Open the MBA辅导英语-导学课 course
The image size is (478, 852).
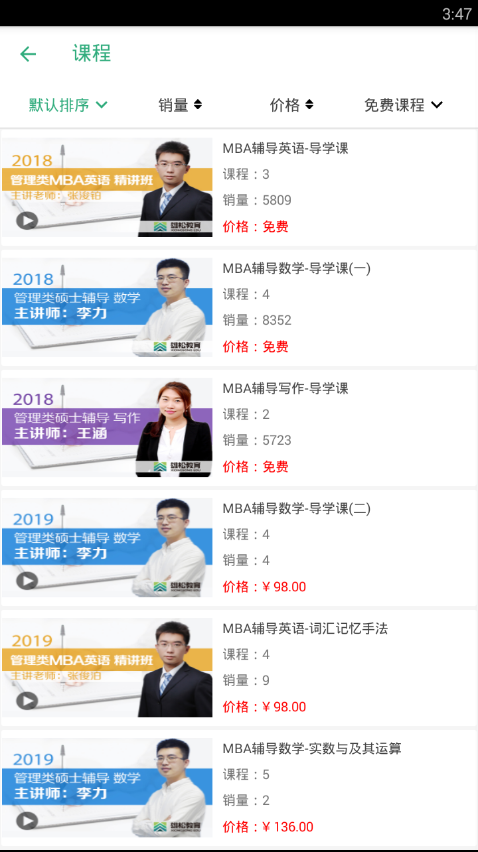(239, 187)
